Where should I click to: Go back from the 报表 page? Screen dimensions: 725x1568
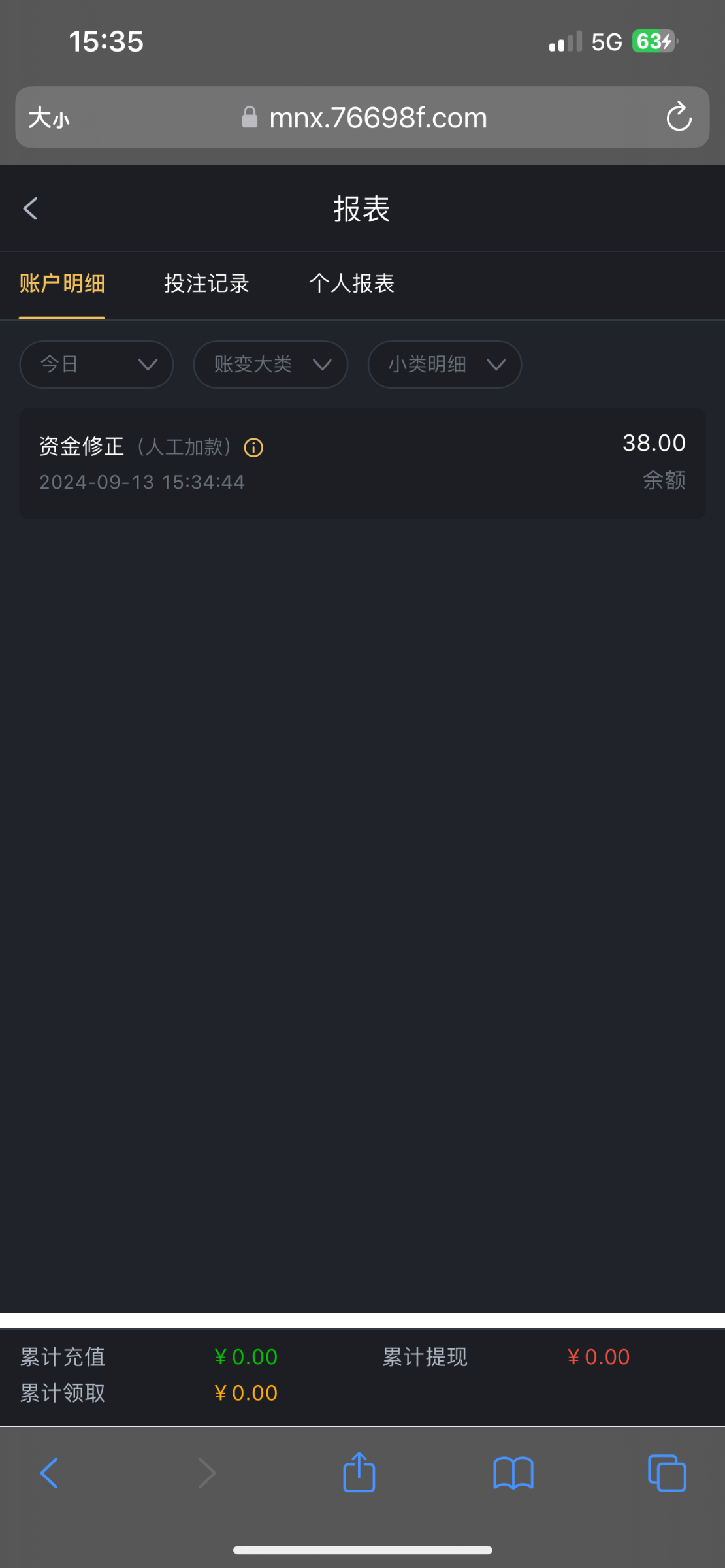coord(30,209)
